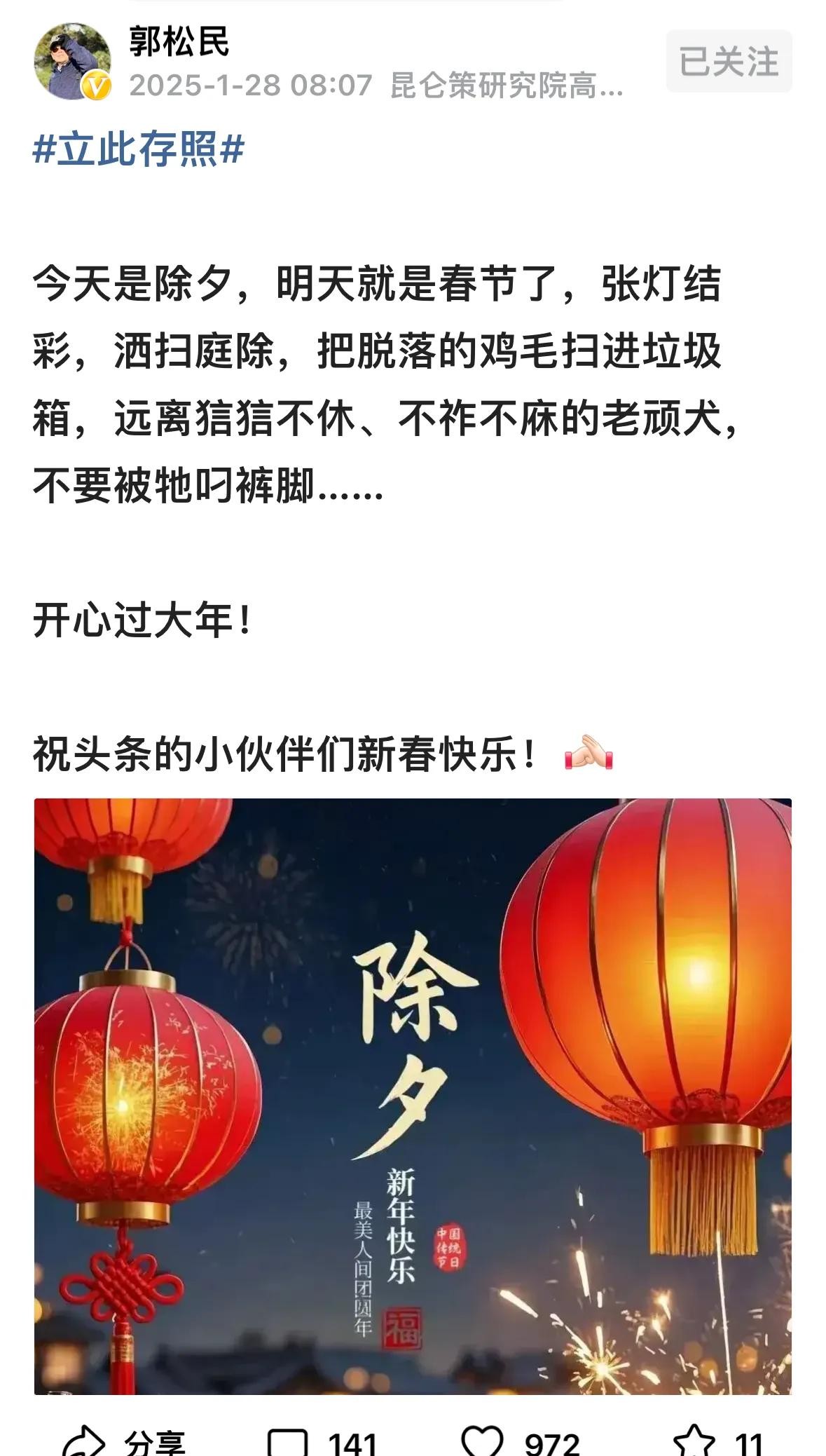826x1456 pixels.
Task: Tap the 已关注 follow button
Action: 729,62
